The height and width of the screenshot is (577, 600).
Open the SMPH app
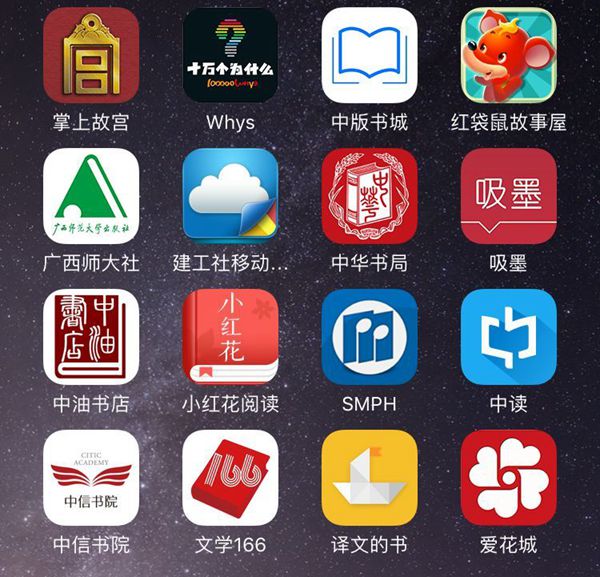click(x=369, y=338)
